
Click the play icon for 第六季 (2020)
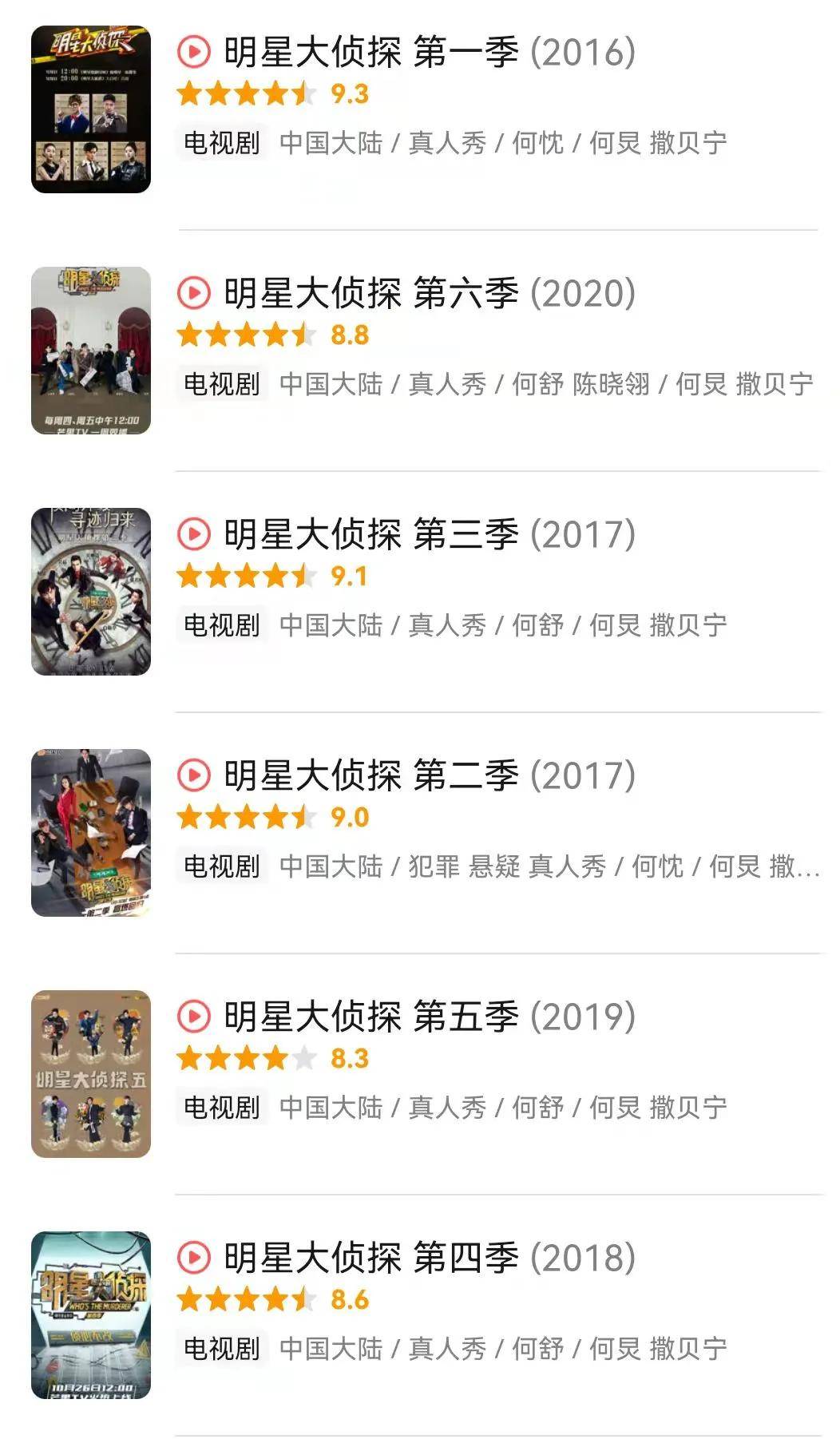pyautogui.click(x=194, y=294)
